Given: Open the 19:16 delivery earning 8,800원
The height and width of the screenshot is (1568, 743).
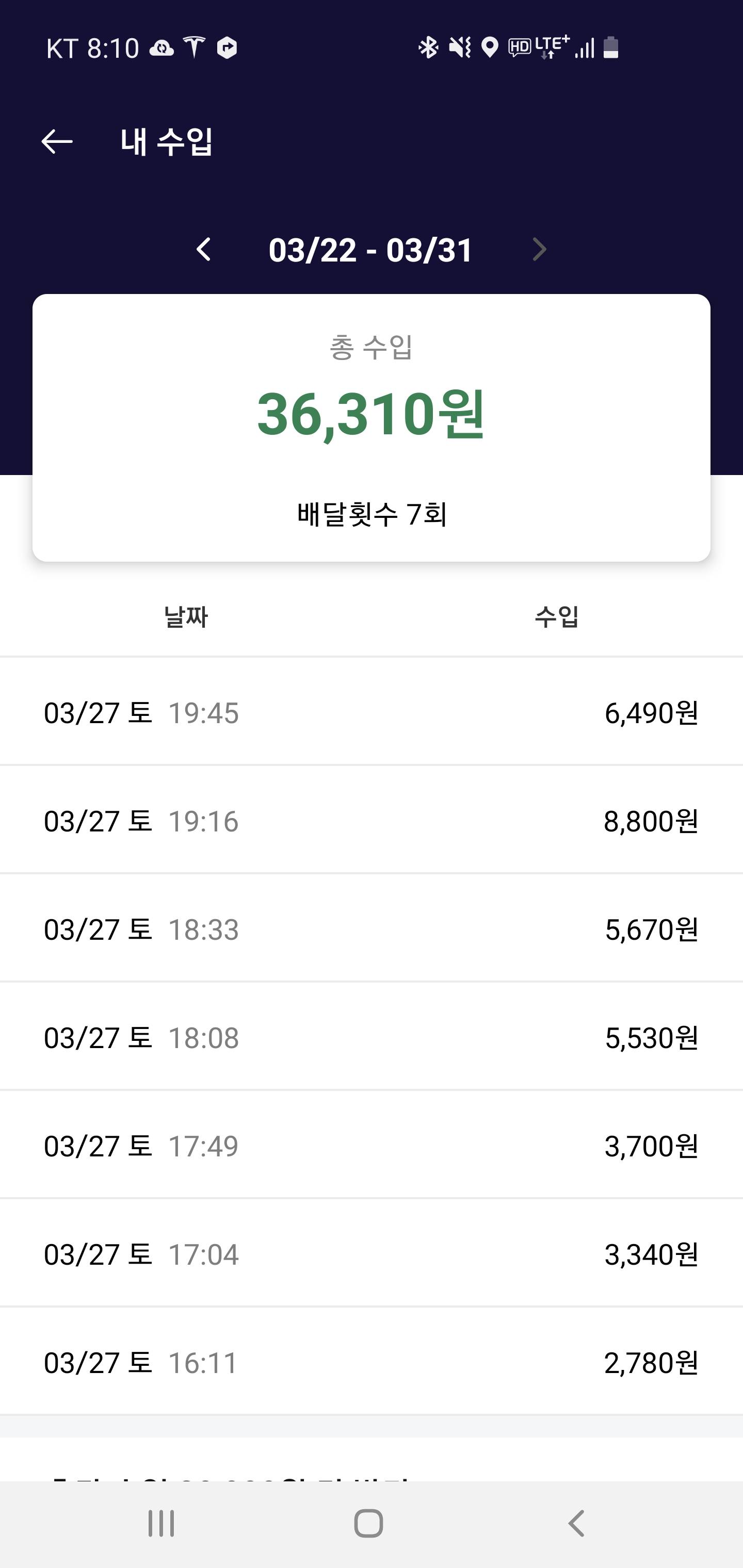Looking at the screenshot, I should [372, 821].
